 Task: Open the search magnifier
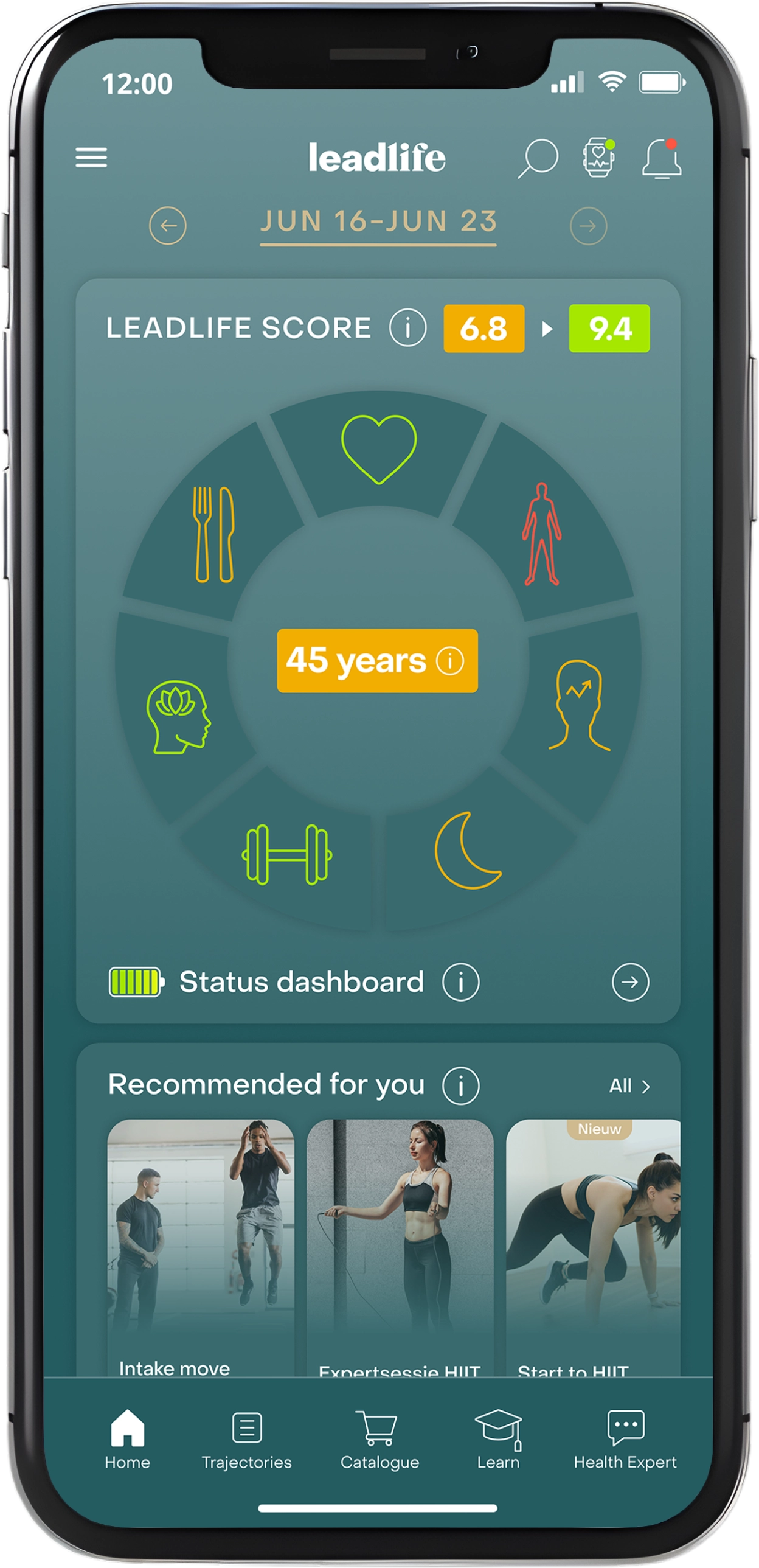pos(538,158)
